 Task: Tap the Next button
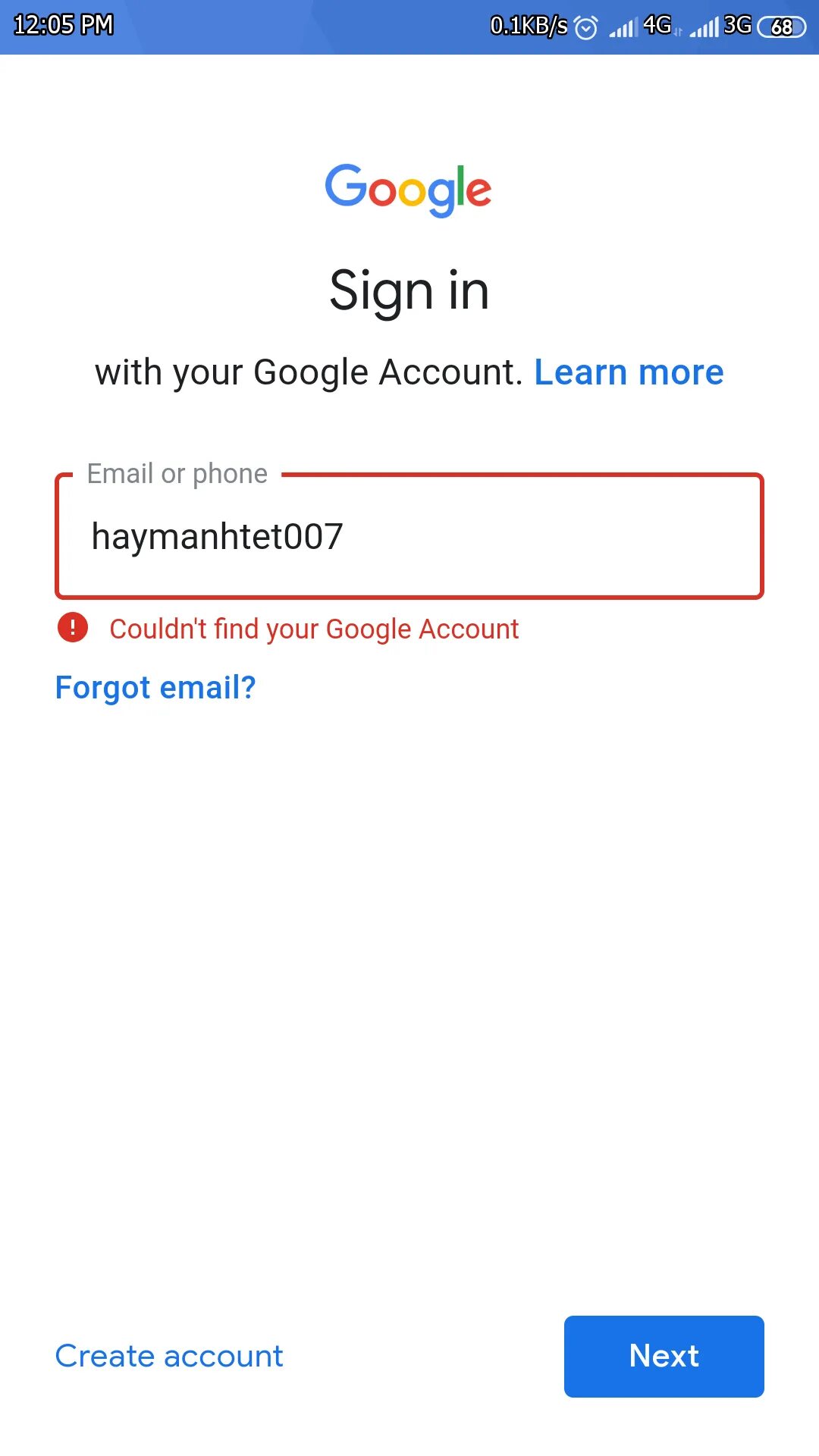[x=664, y=1356]
